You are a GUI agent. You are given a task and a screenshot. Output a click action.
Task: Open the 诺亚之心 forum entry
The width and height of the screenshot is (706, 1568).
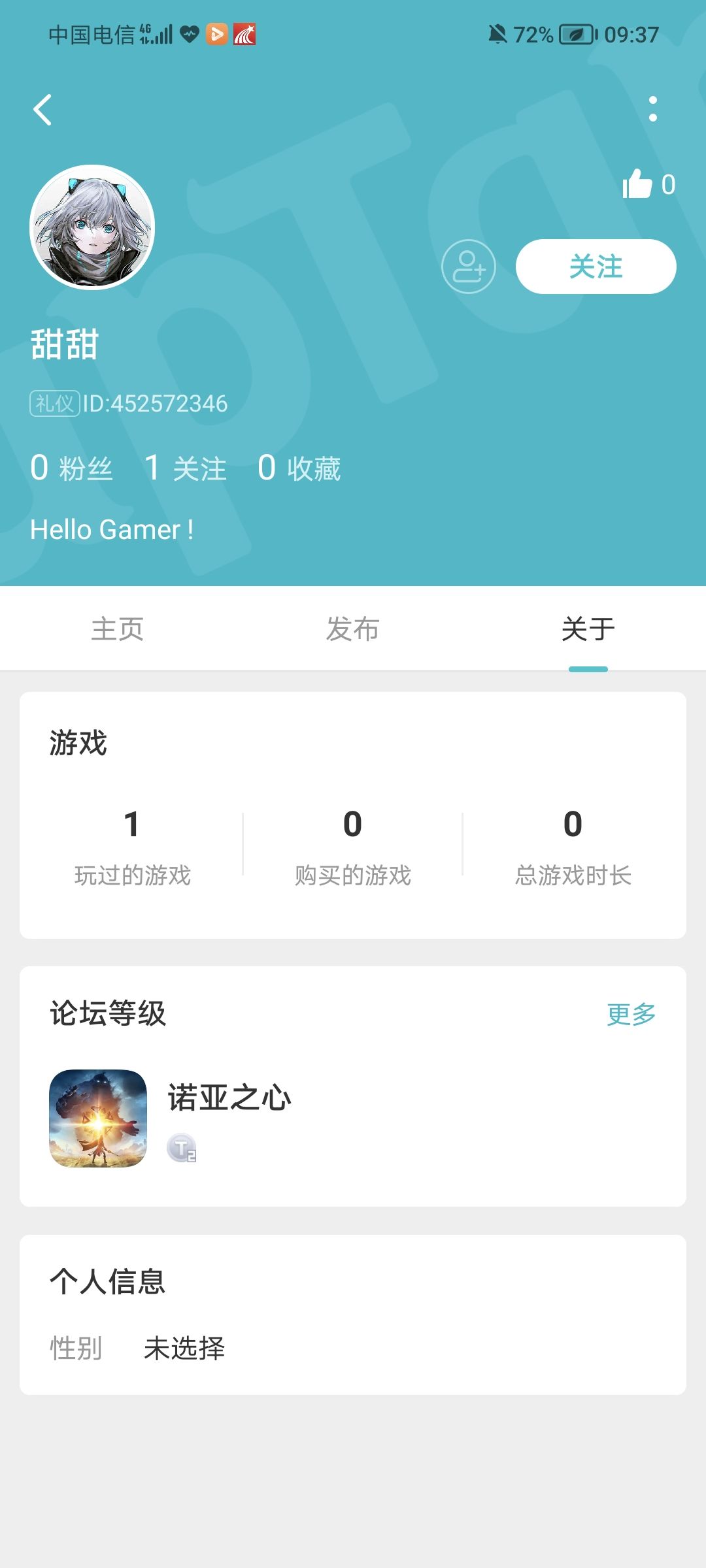pyautogui.click(x=229, y=1117)
